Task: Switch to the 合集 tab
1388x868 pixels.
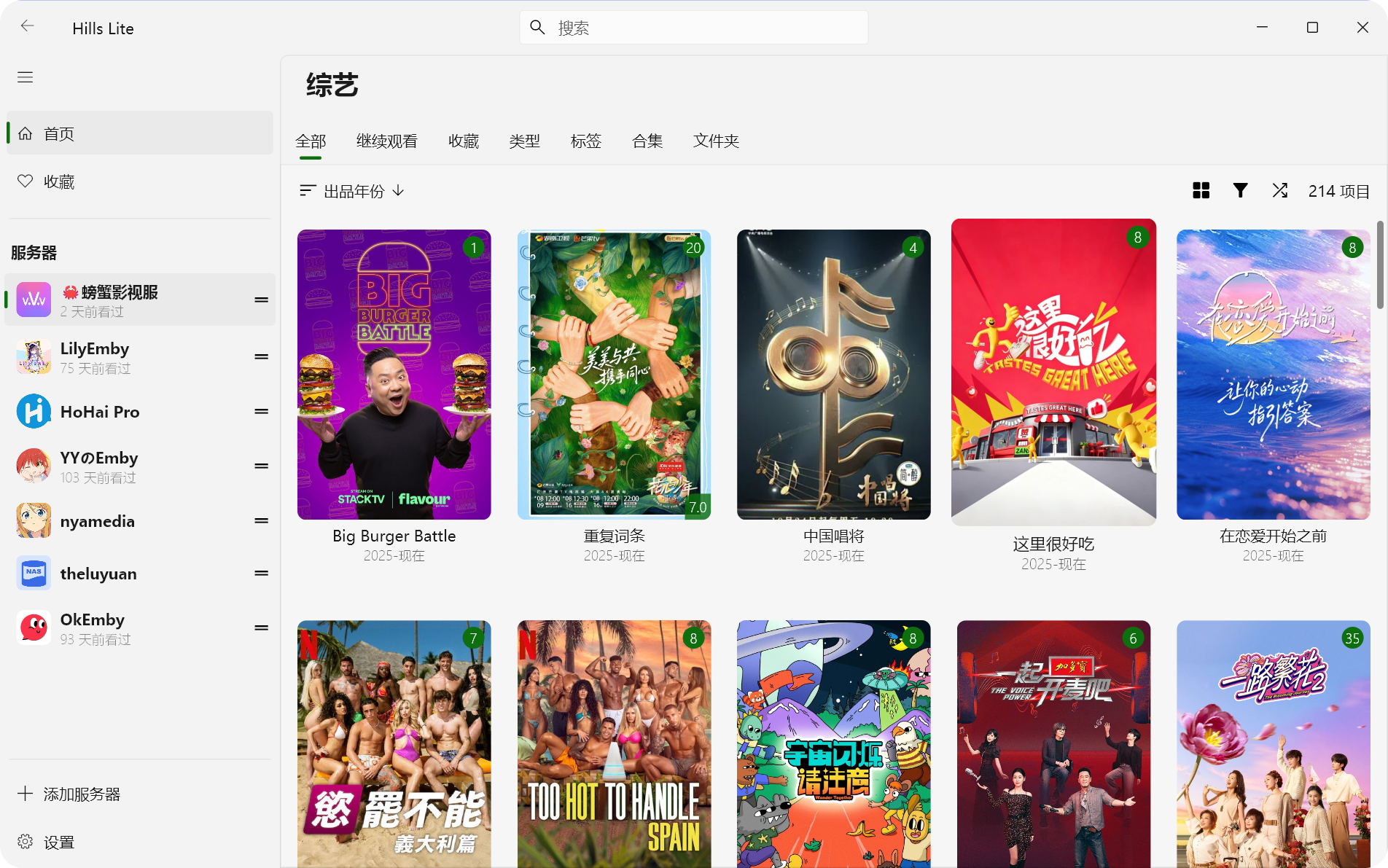Action: (647, 141)
